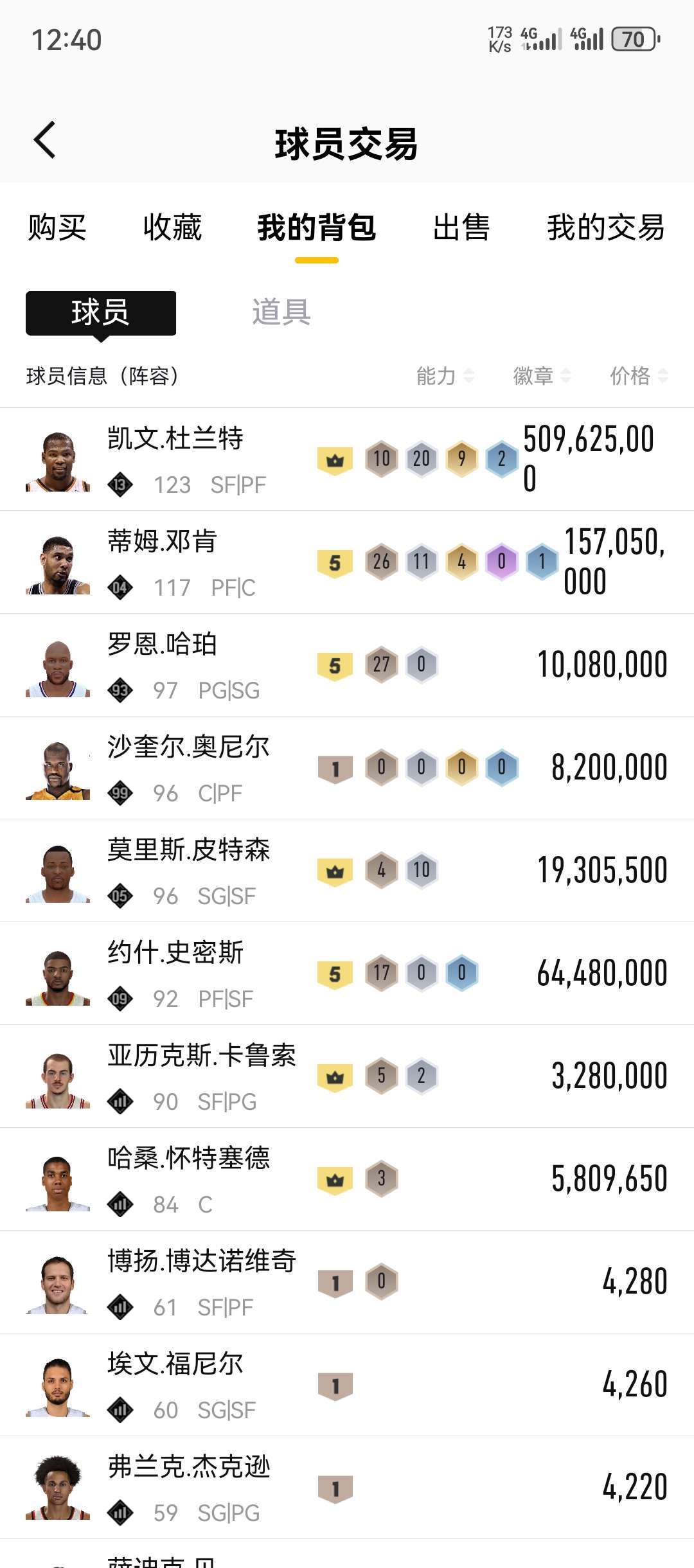Toggle to the 球员 player list view
Viewport: 694px width, 1568px height.
tap(100, 313)
